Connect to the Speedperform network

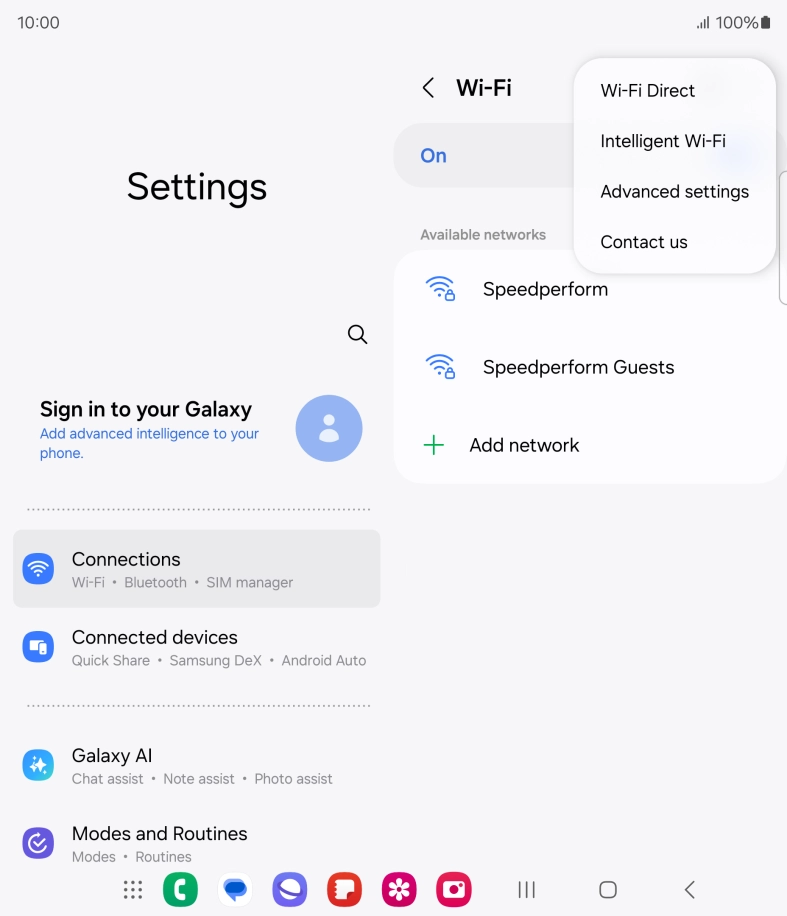coord(590,289)
